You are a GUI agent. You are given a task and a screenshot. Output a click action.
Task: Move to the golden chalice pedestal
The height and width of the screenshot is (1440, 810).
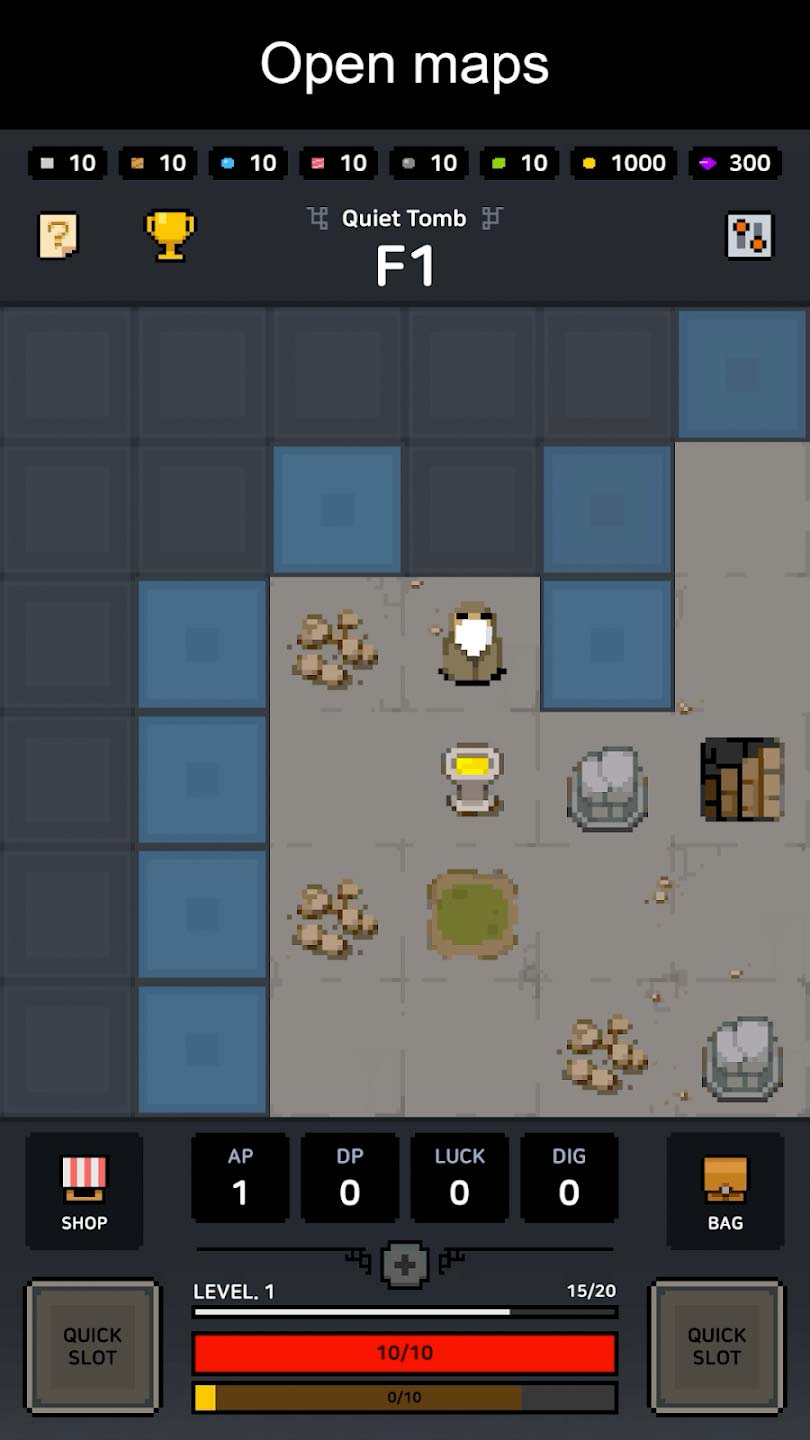[471, 778]
